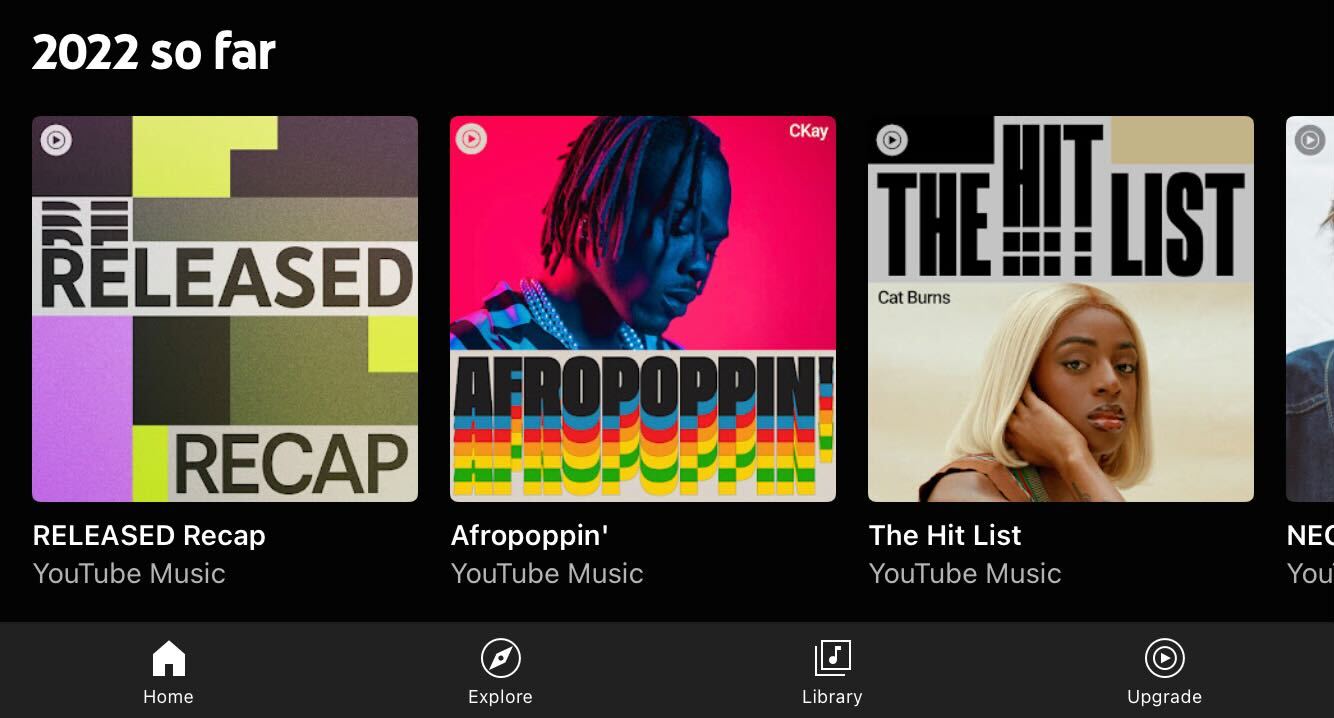Go to the Home tab
This screenshot has height=718, width=1334.
tap(168, 672)
